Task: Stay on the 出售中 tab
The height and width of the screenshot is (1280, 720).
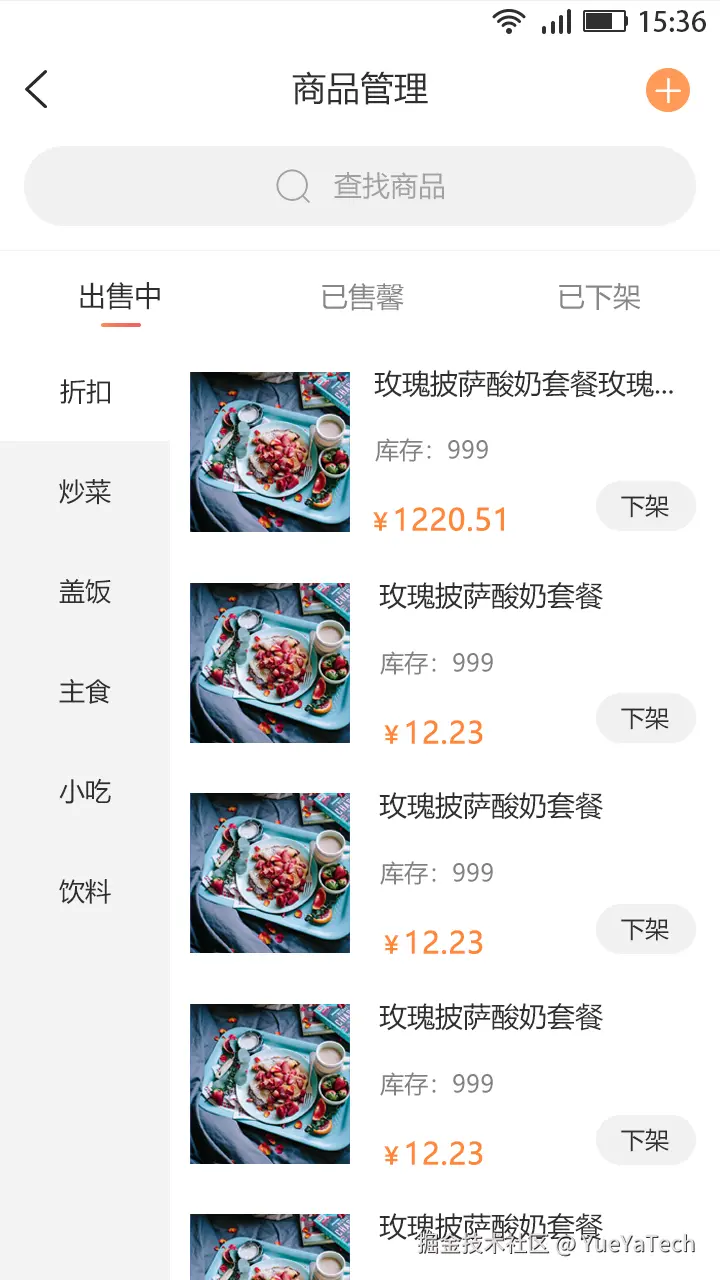Action: [121, 297]
